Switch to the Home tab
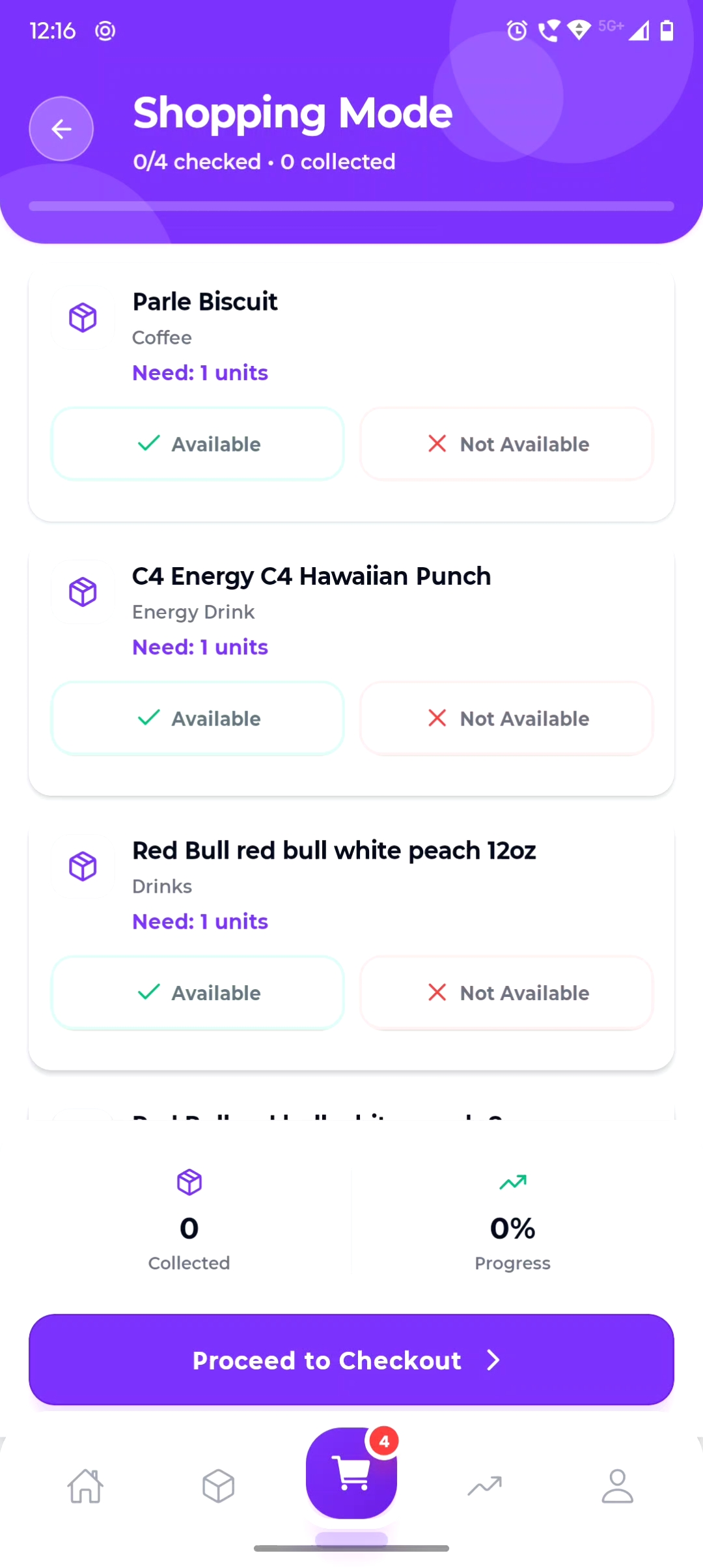 tap(85, 1486)
